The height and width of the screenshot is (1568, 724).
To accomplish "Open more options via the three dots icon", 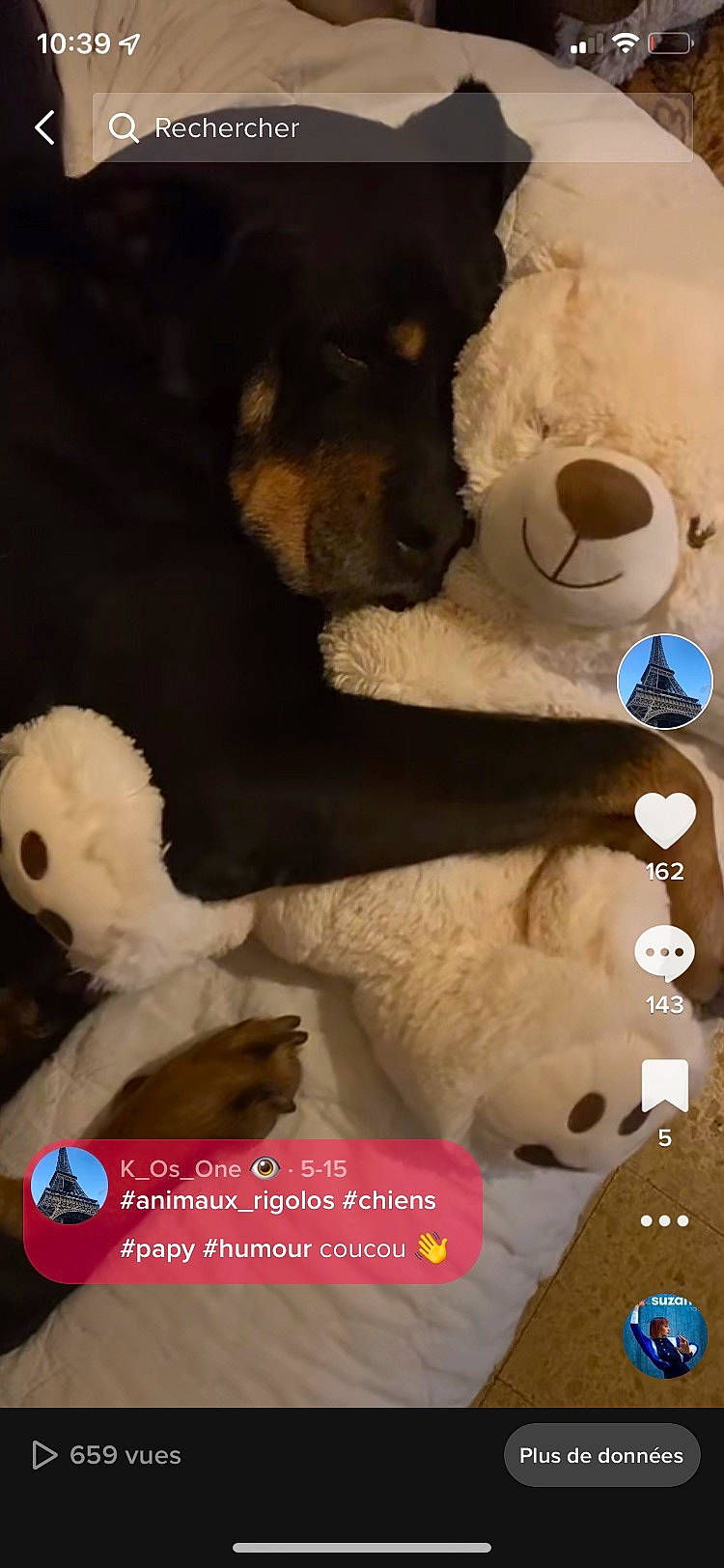I will coord(663,1221).
